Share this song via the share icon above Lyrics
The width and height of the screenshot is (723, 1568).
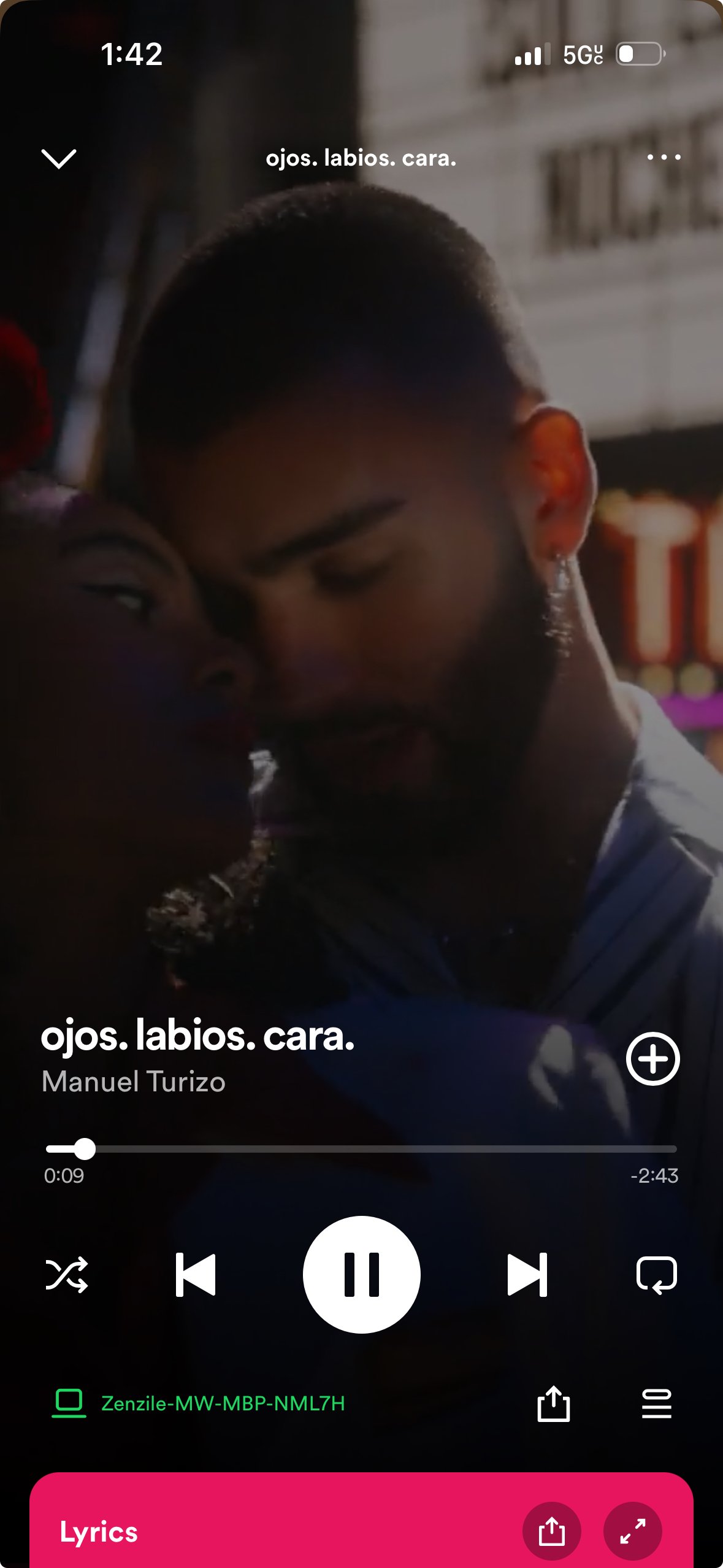554,1404
